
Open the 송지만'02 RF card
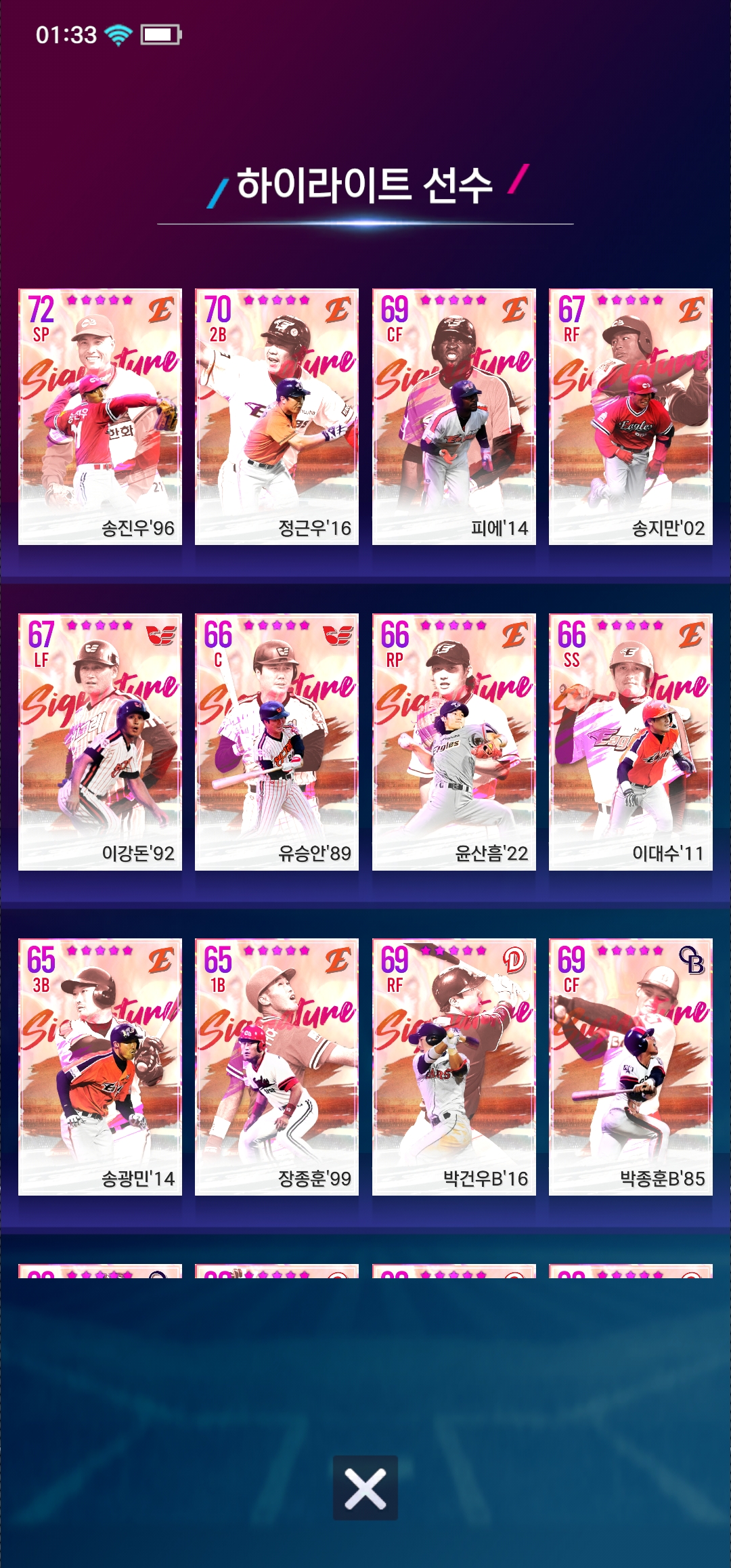pyautogui.click(x=630, y=416)
